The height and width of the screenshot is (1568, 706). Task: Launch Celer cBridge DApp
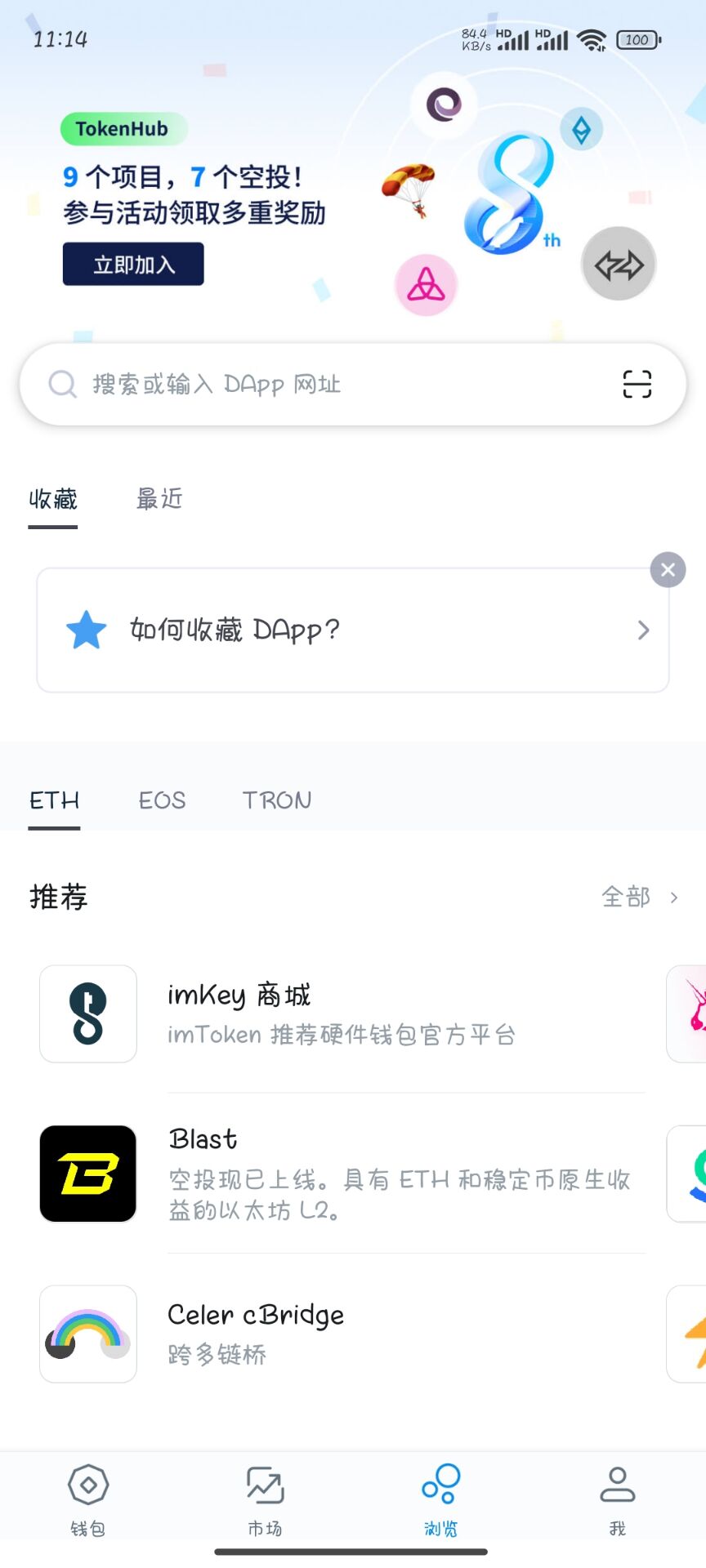click(x=343, y=1334)
